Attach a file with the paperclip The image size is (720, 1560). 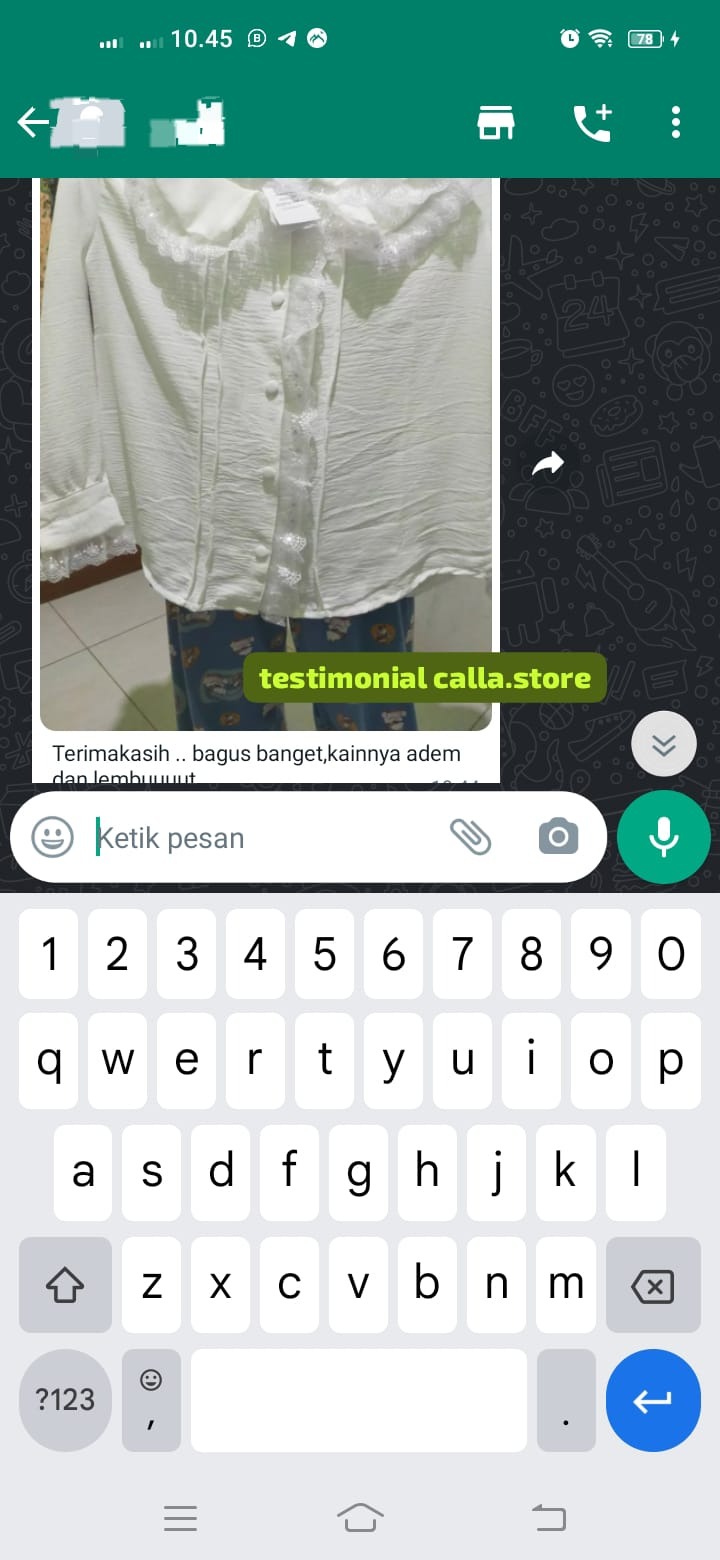tap(470, 837)
